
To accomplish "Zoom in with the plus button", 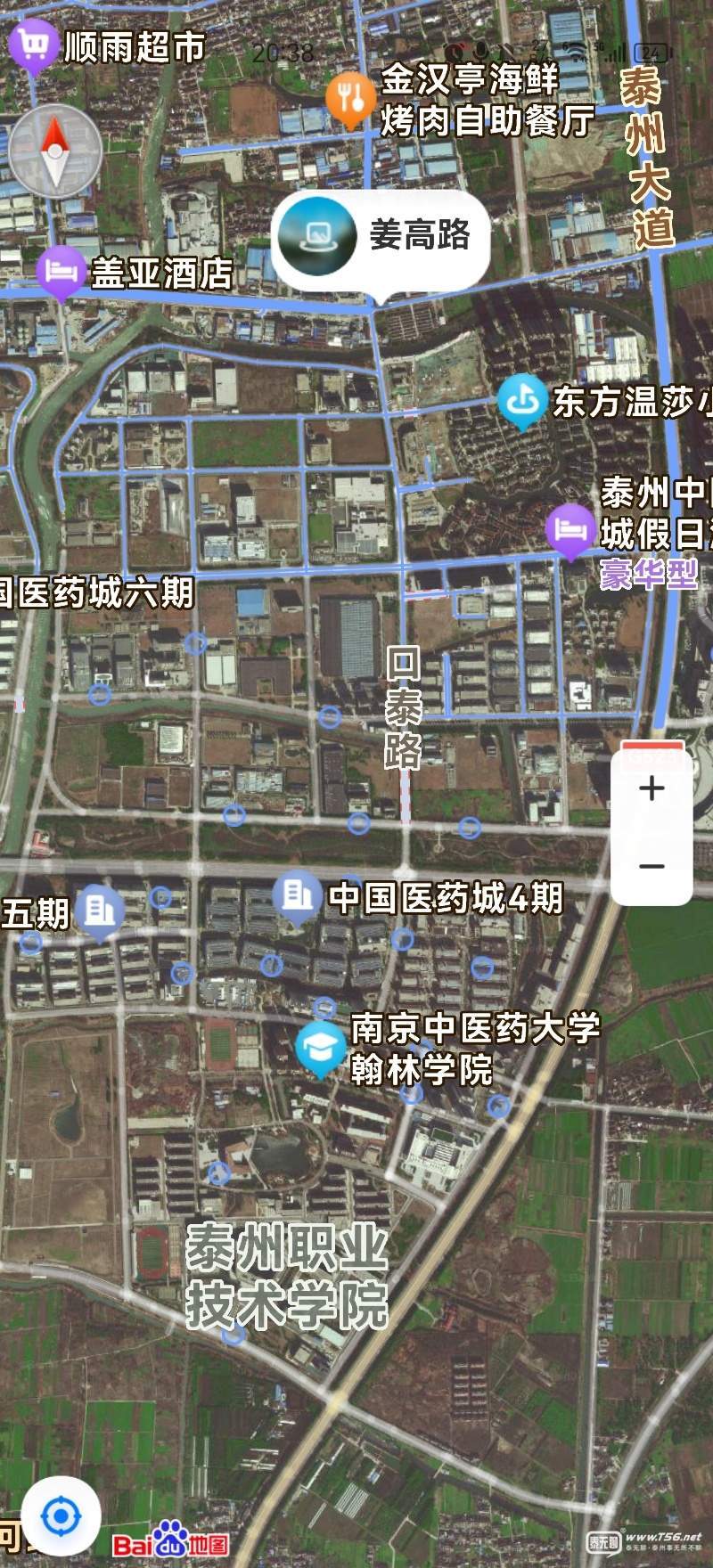I will coord(652,788).
